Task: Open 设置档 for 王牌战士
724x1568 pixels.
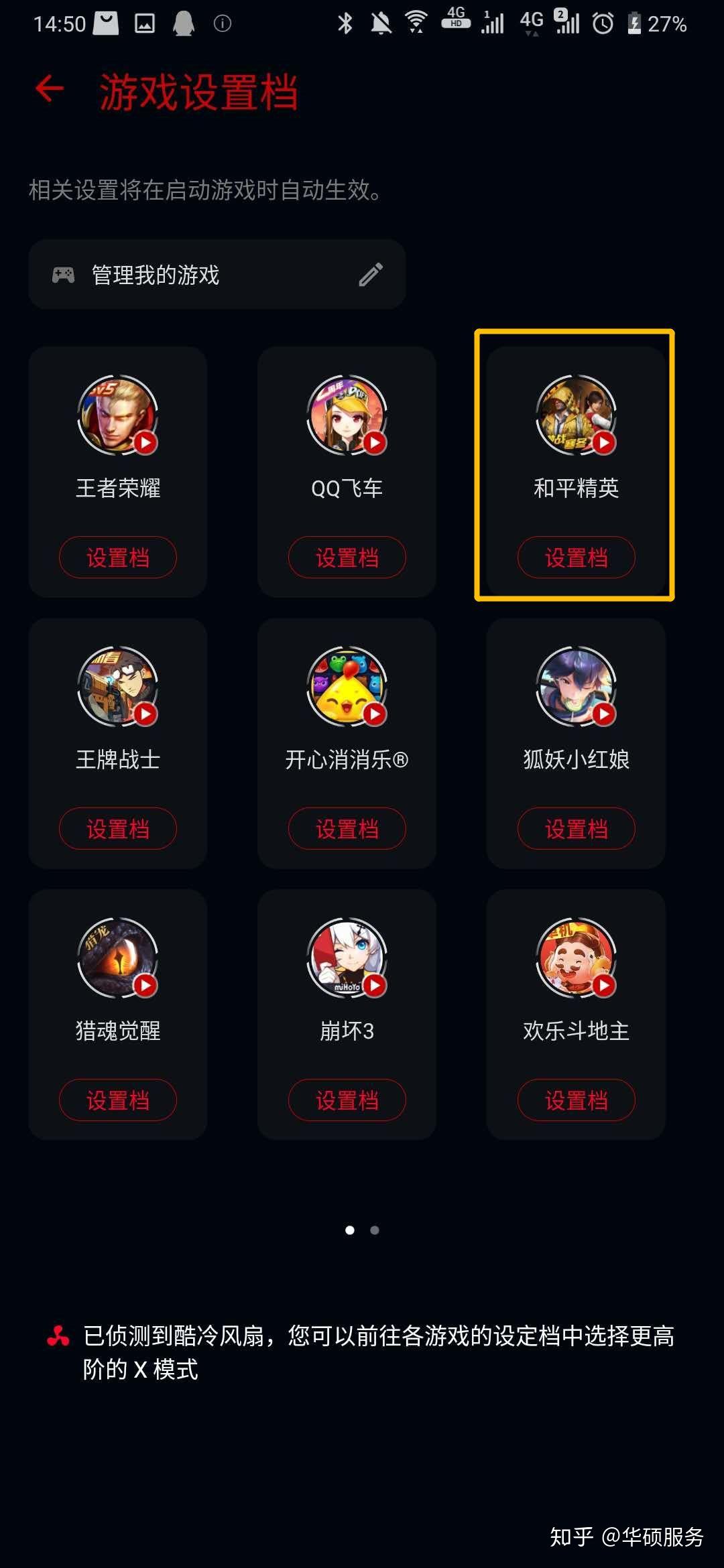Action: click(118, 829)
